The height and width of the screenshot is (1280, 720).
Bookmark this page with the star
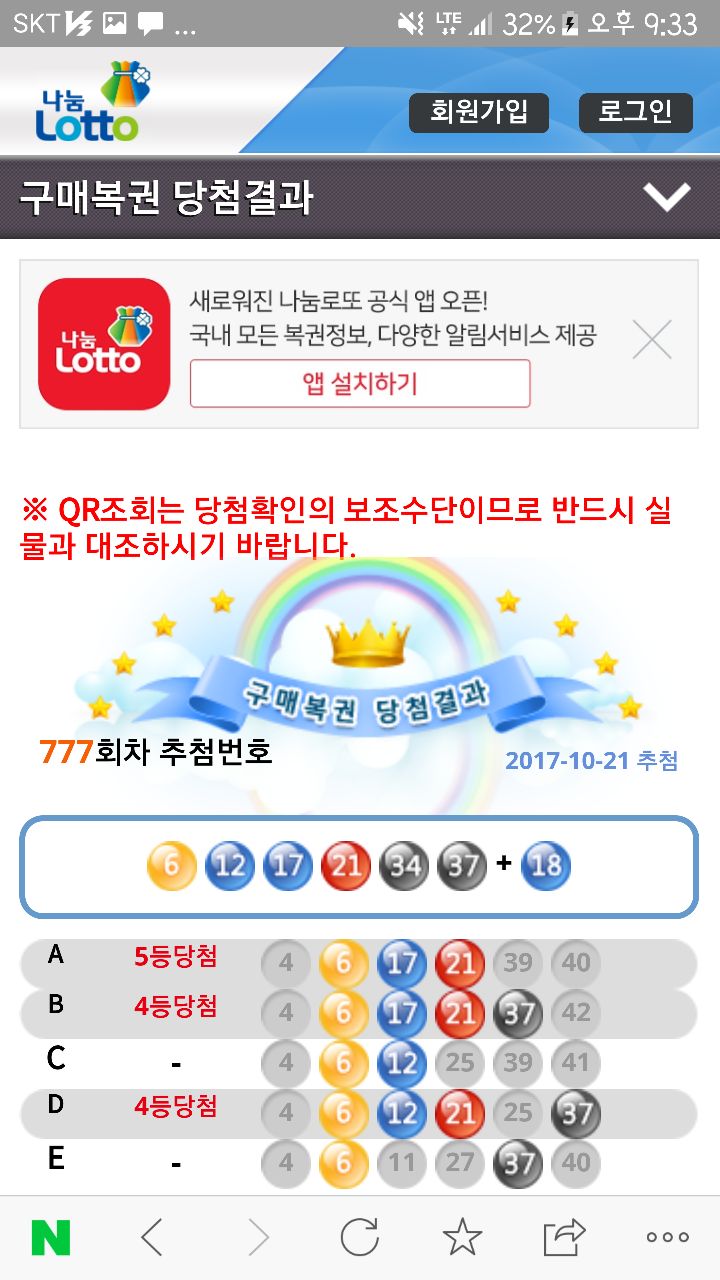[462, 1238]
